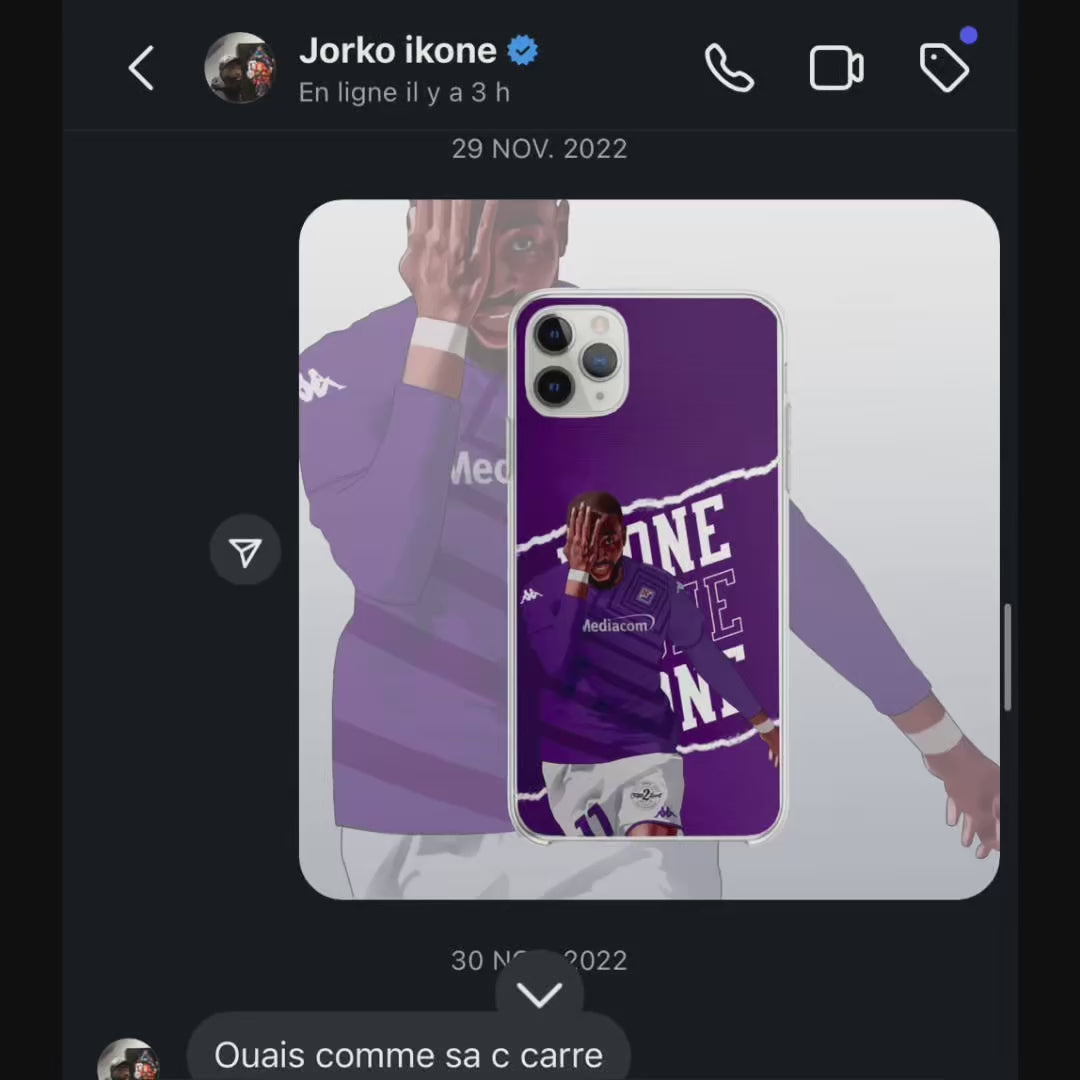
Task: Start a video call with Jorko ikone
Action: coord(836,69)
